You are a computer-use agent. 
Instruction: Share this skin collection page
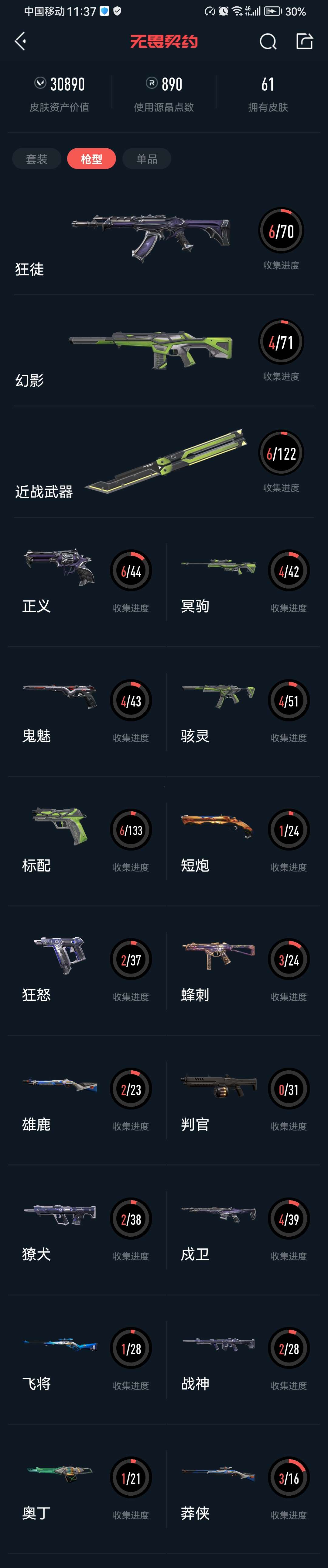[x=304, y=41]
